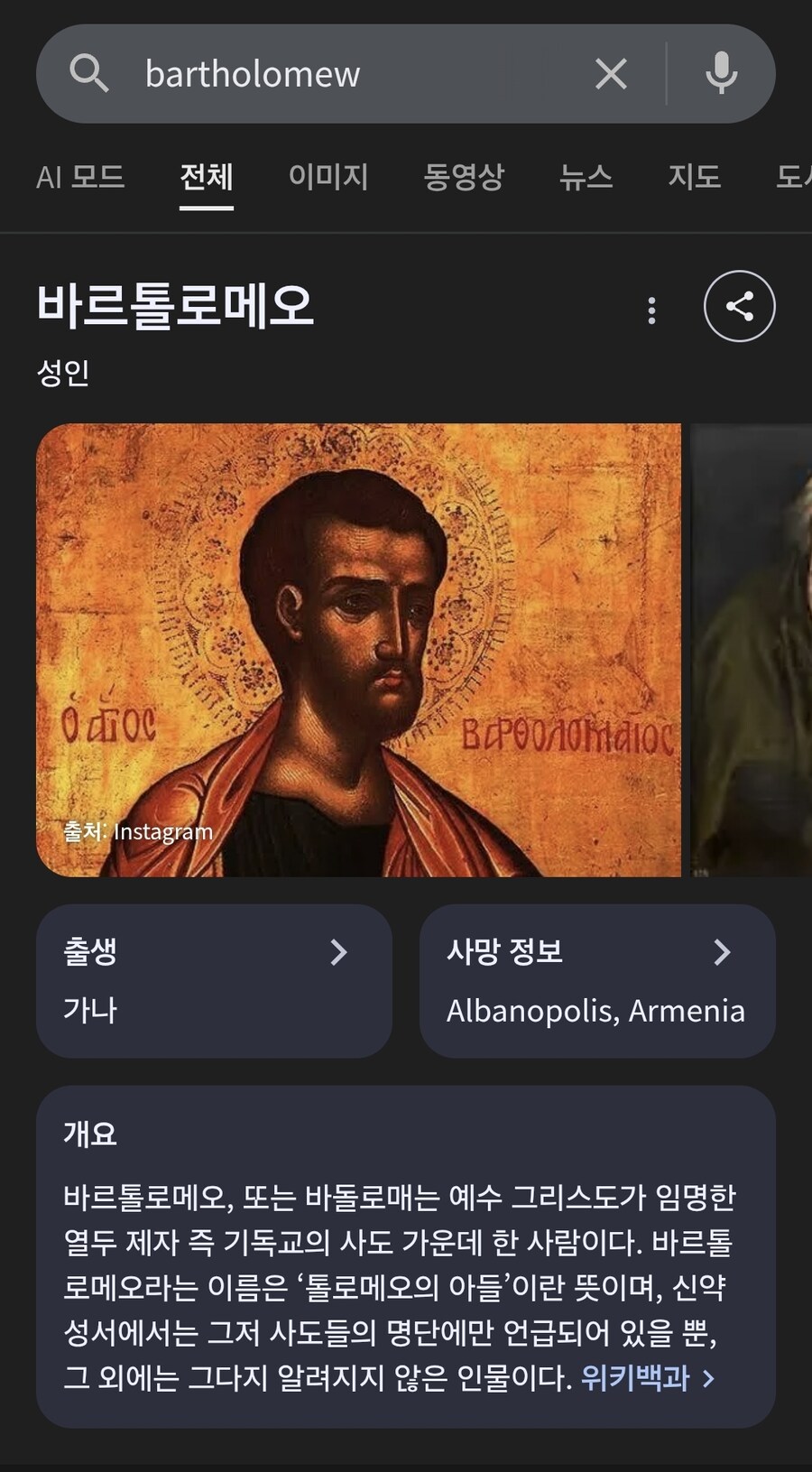This screenshot has height=1472, width=812.
Task: Click the magnifying glass search icon
Action: (90, 74)
